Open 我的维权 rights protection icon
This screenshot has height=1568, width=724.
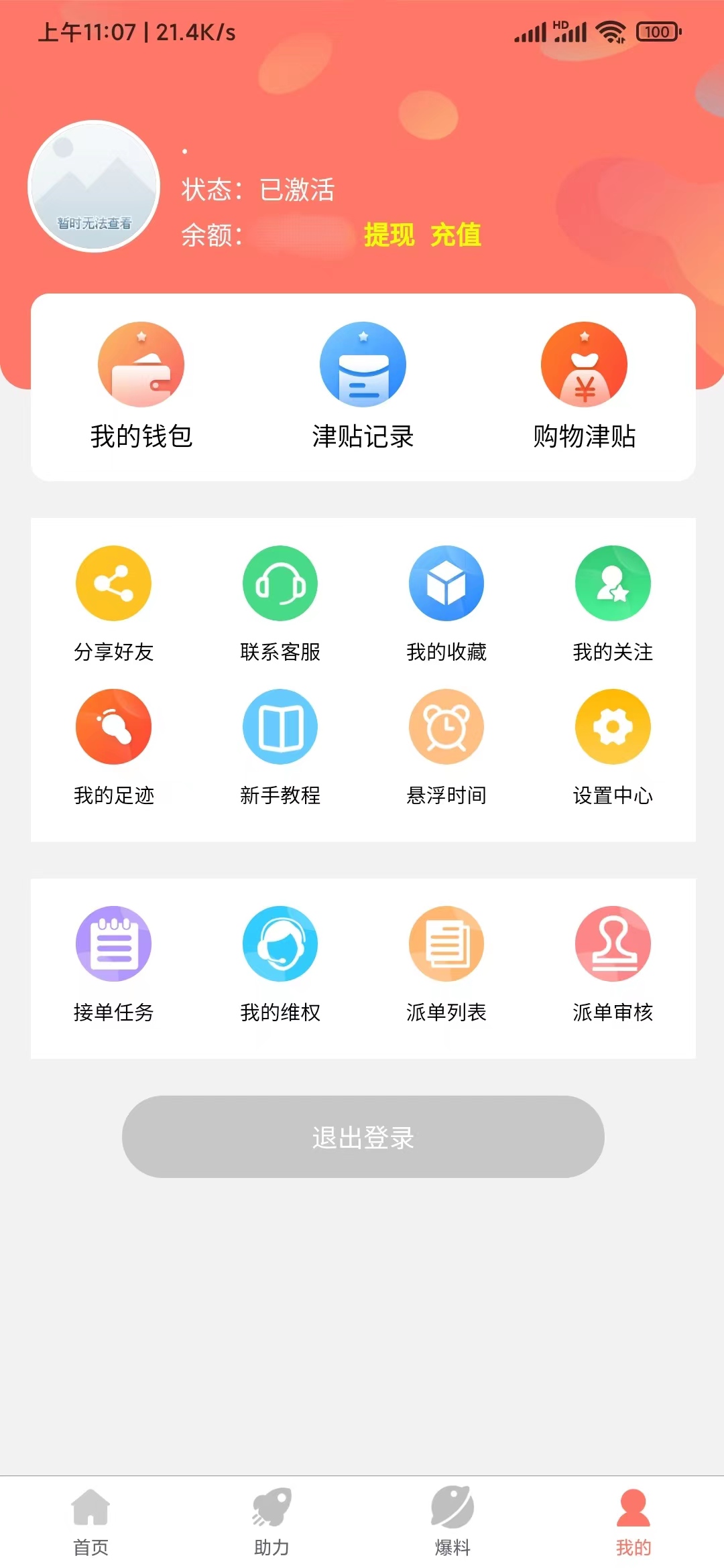[280, 943]
